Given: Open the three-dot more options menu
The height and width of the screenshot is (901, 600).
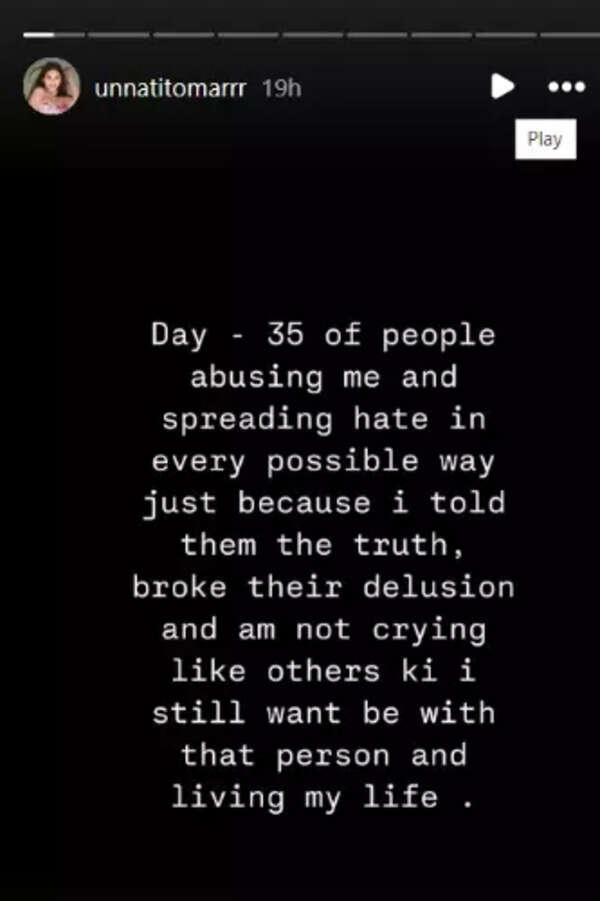Looking at the screenshot, I should 566,87.
